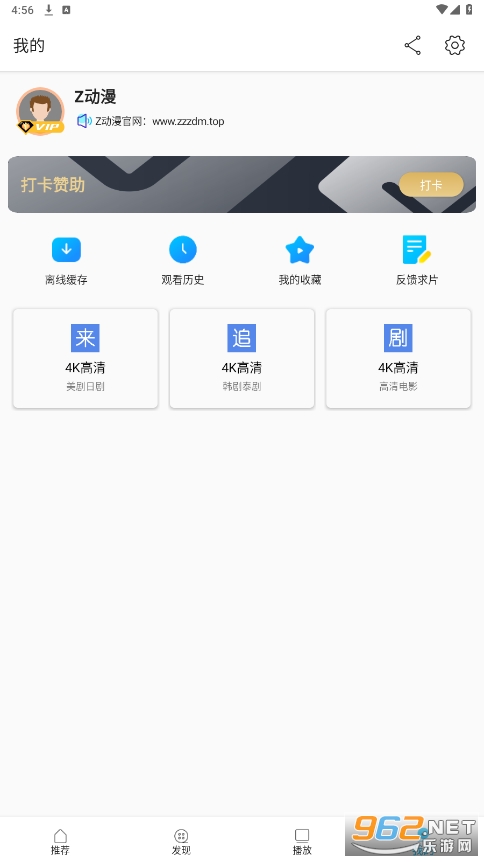Switch to the 发现 tab
The width and height of the screenshot is (484, 862).
click(181, 842)
